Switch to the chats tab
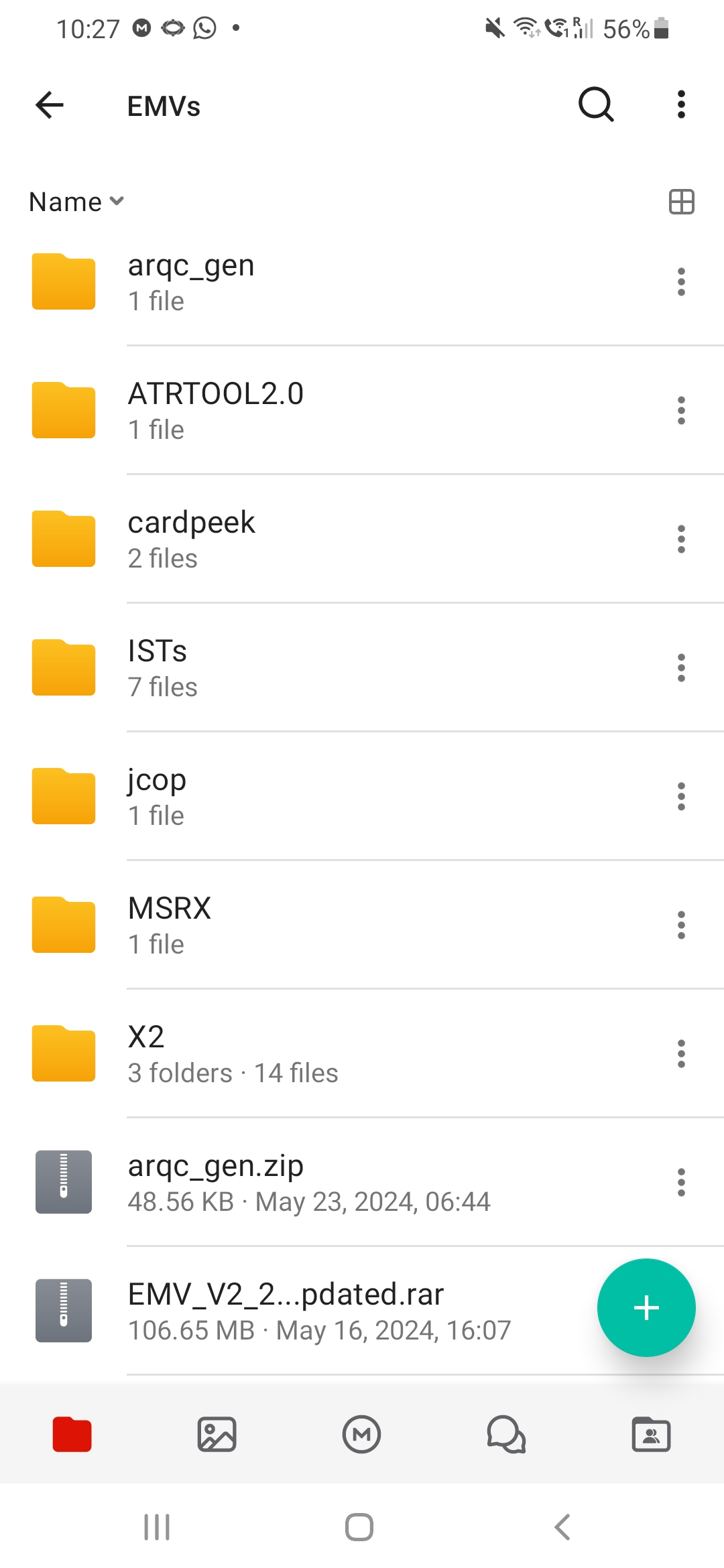Screen dimensions: 724x1568 point(506,1435)
